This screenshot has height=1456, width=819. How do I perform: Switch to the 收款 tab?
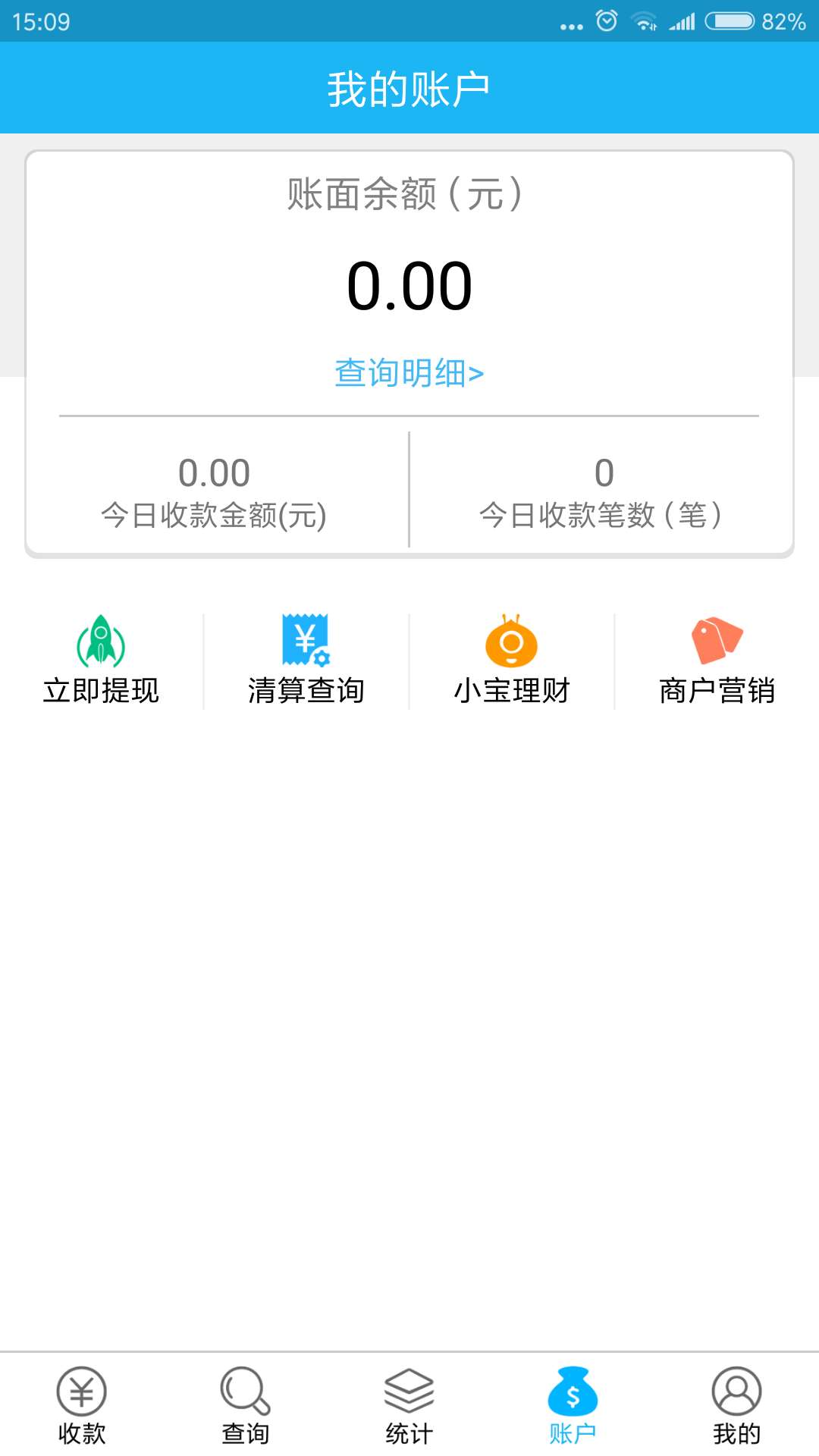[x=82, y=1405]
